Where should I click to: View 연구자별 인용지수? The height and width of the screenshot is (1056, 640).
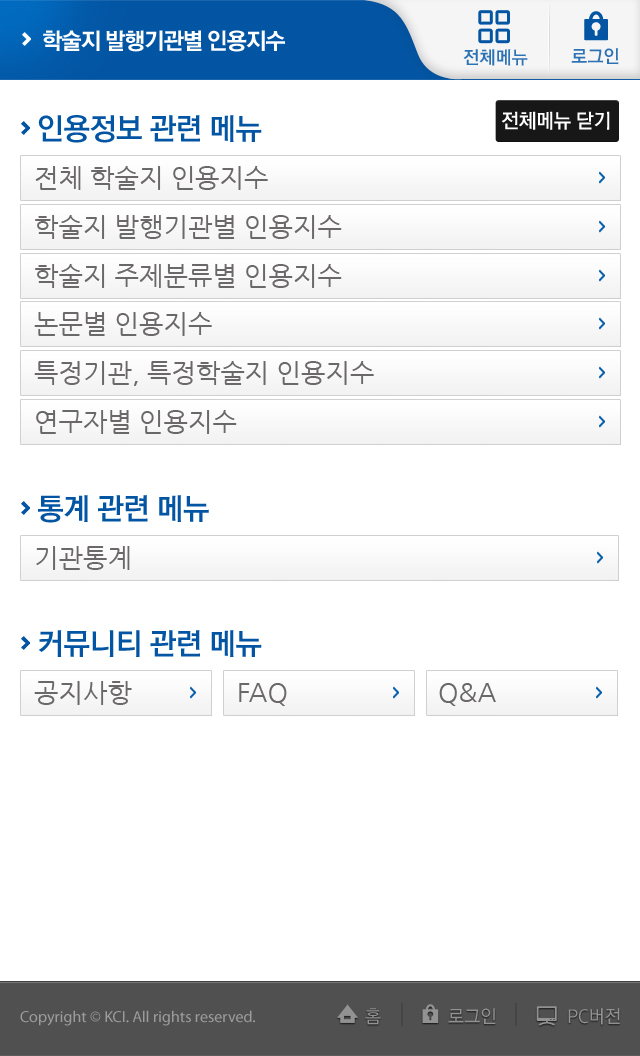320,422
